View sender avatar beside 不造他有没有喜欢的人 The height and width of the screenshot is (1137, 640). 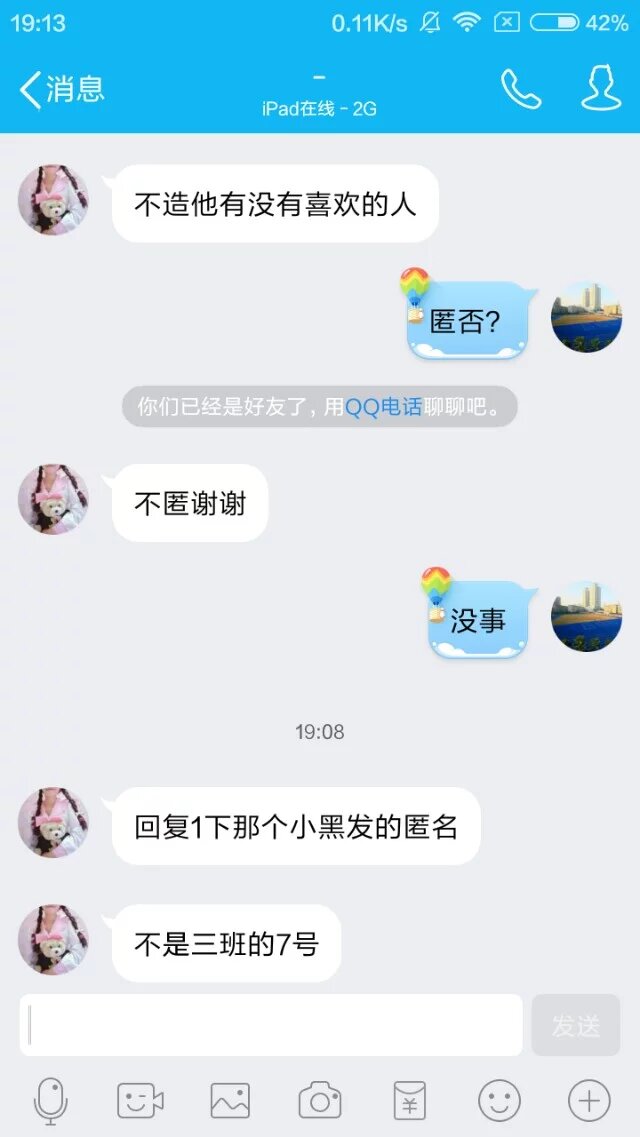click(53, 200)
